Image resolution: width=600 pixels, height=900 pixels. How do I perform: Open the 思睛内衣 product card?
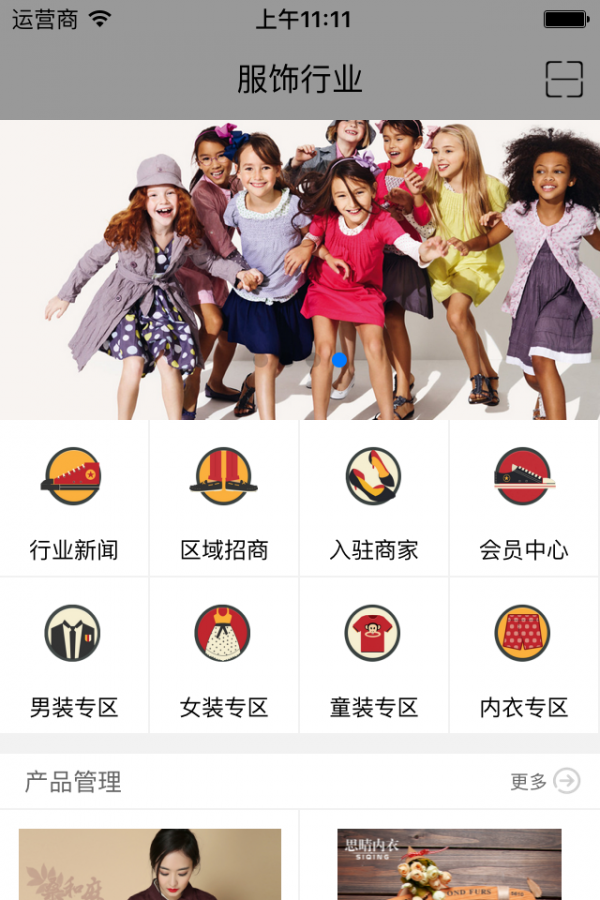(x=449, y=864)
